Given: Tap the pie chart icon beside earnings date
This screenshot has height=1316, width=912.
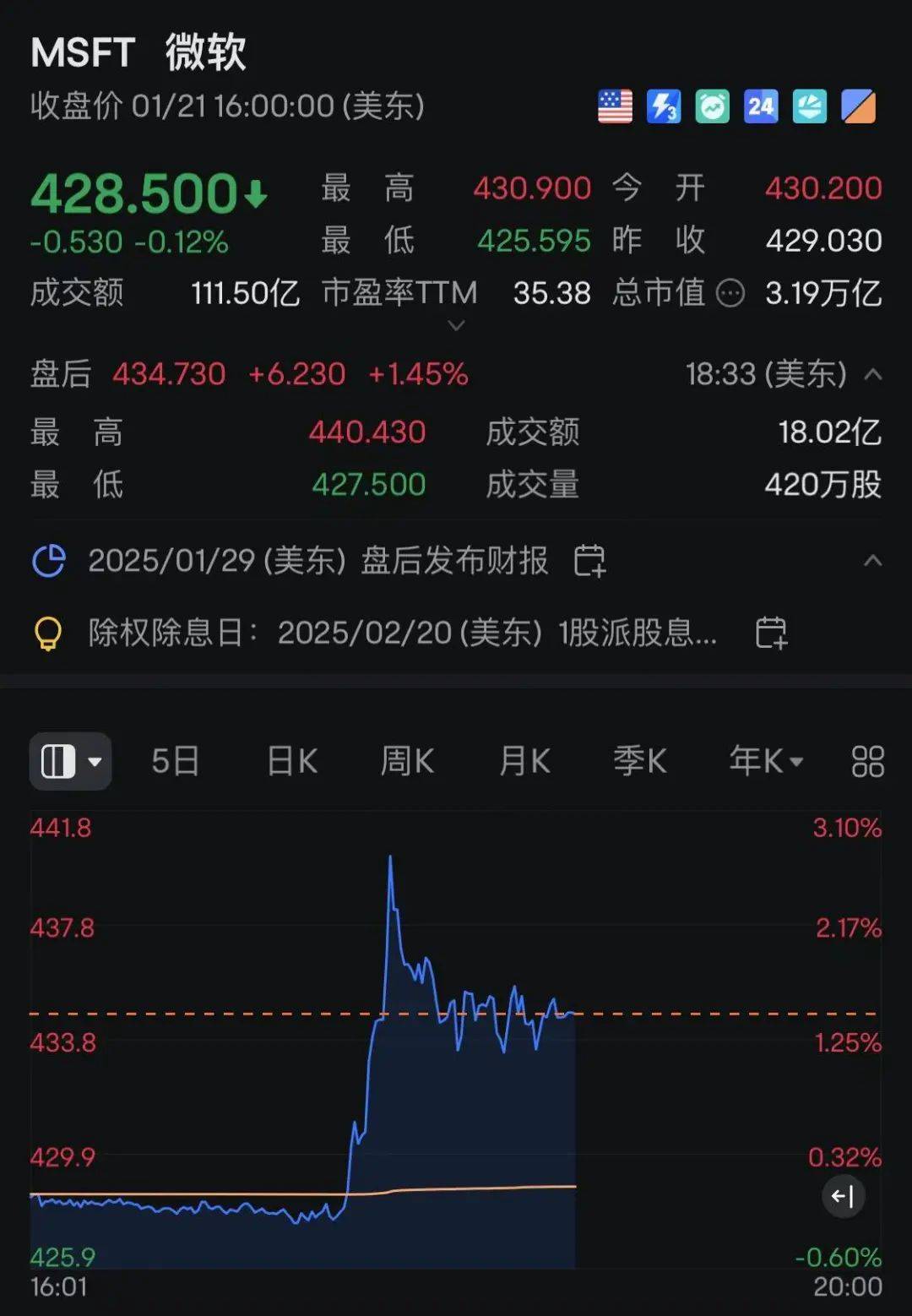Looking at the screenshot, I should (51, 559).
